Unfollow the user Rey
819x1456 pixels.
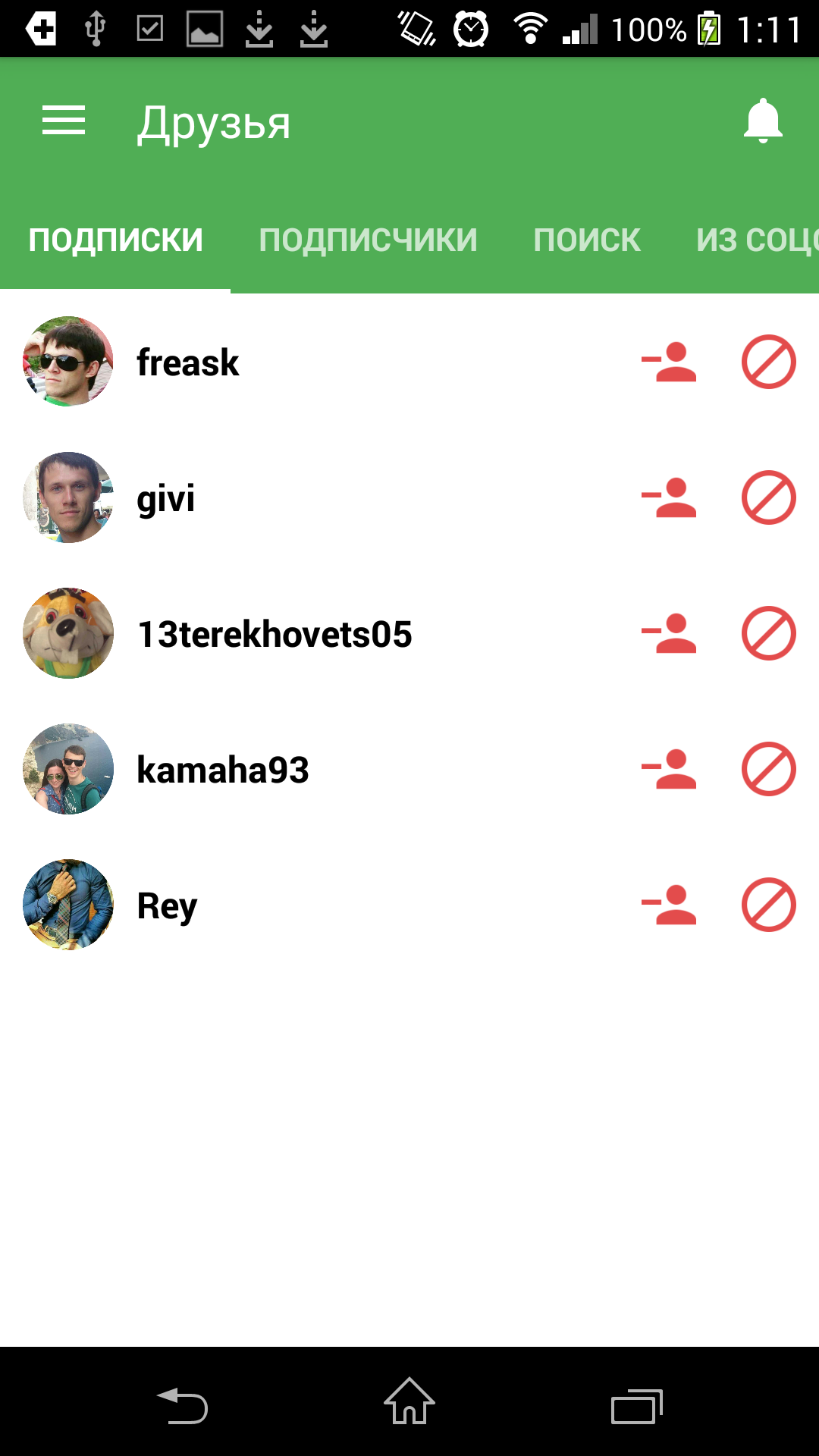(669, 905)
